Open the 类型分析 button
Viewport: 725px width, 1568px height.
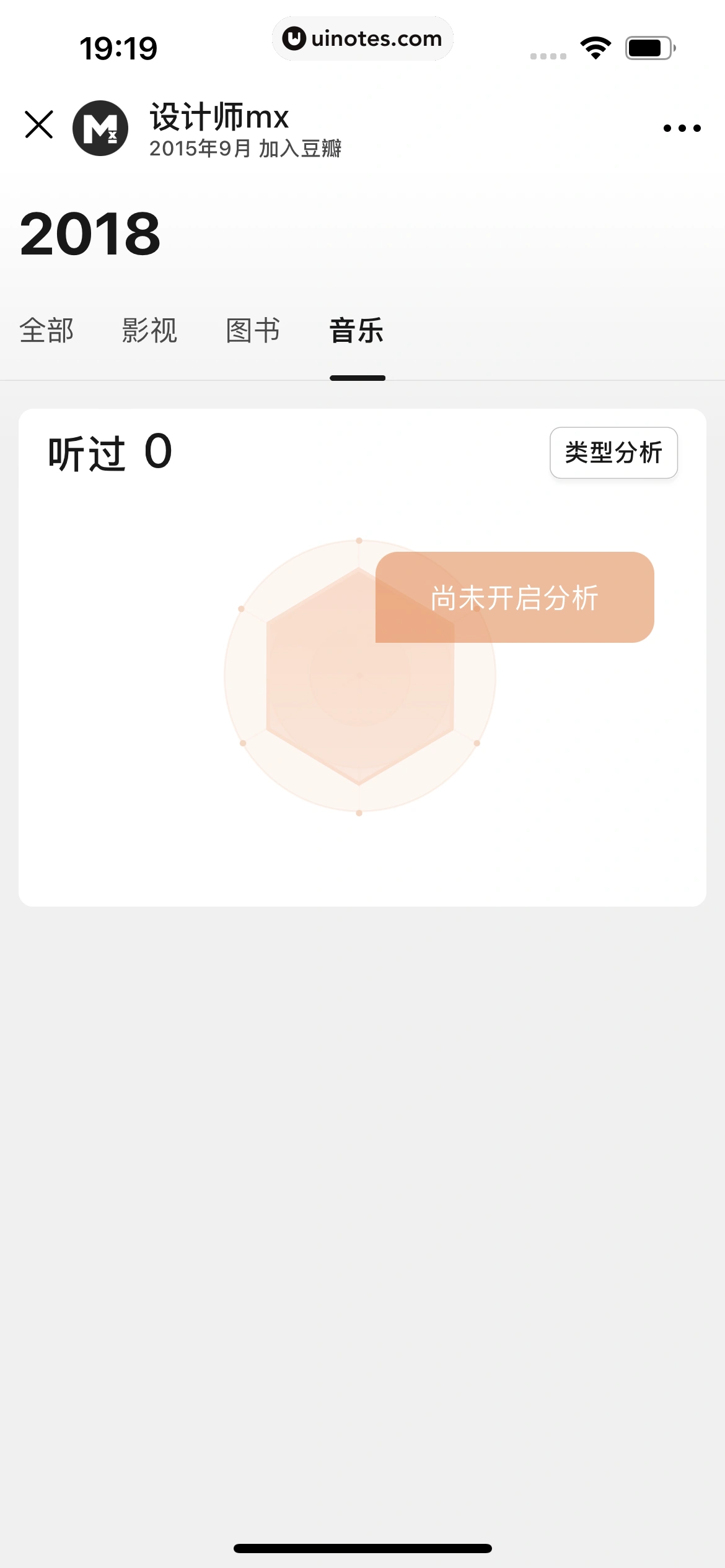point(613,453)
